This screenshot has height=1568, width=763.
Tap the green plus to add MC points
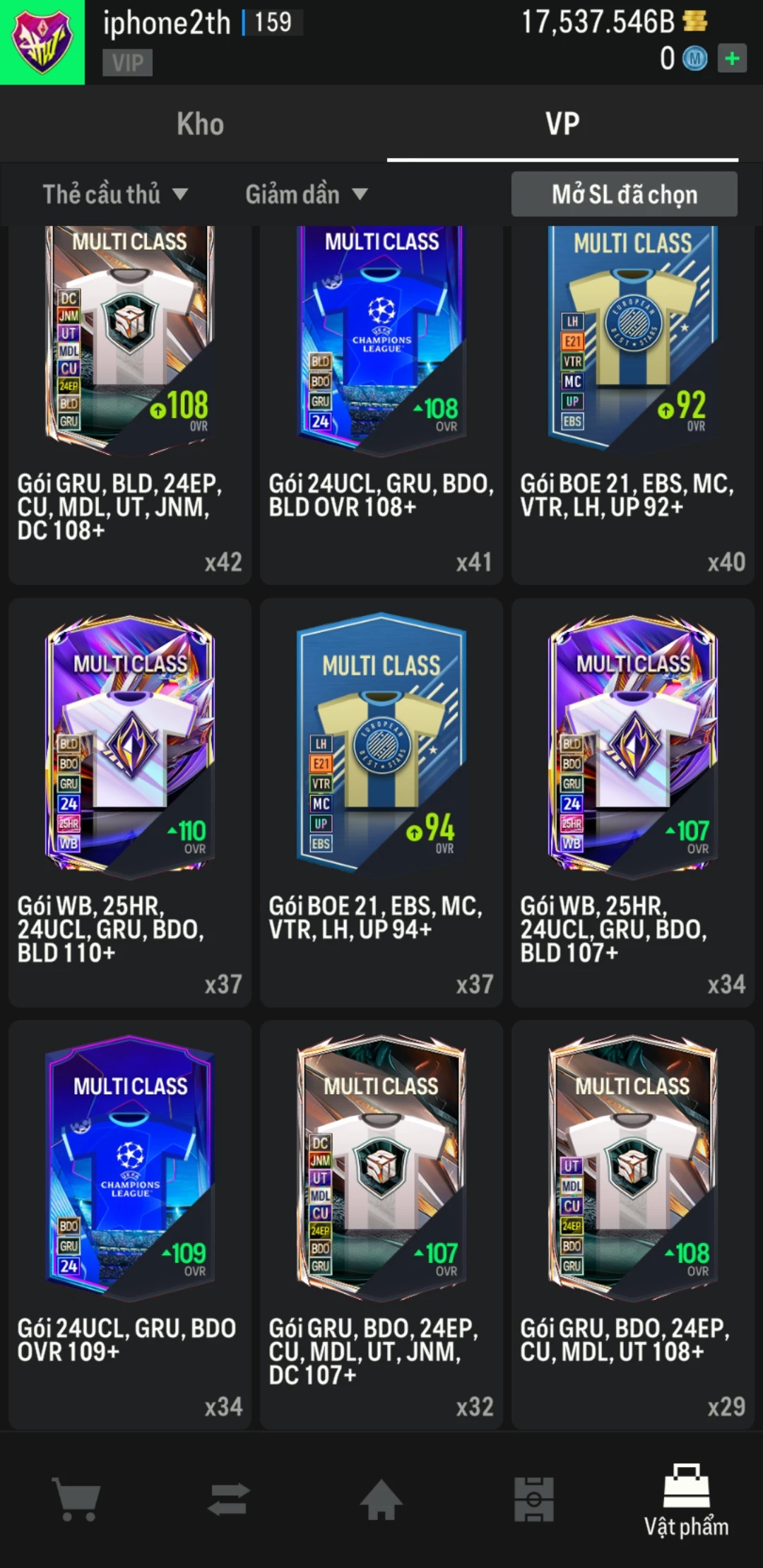[732, 58]
